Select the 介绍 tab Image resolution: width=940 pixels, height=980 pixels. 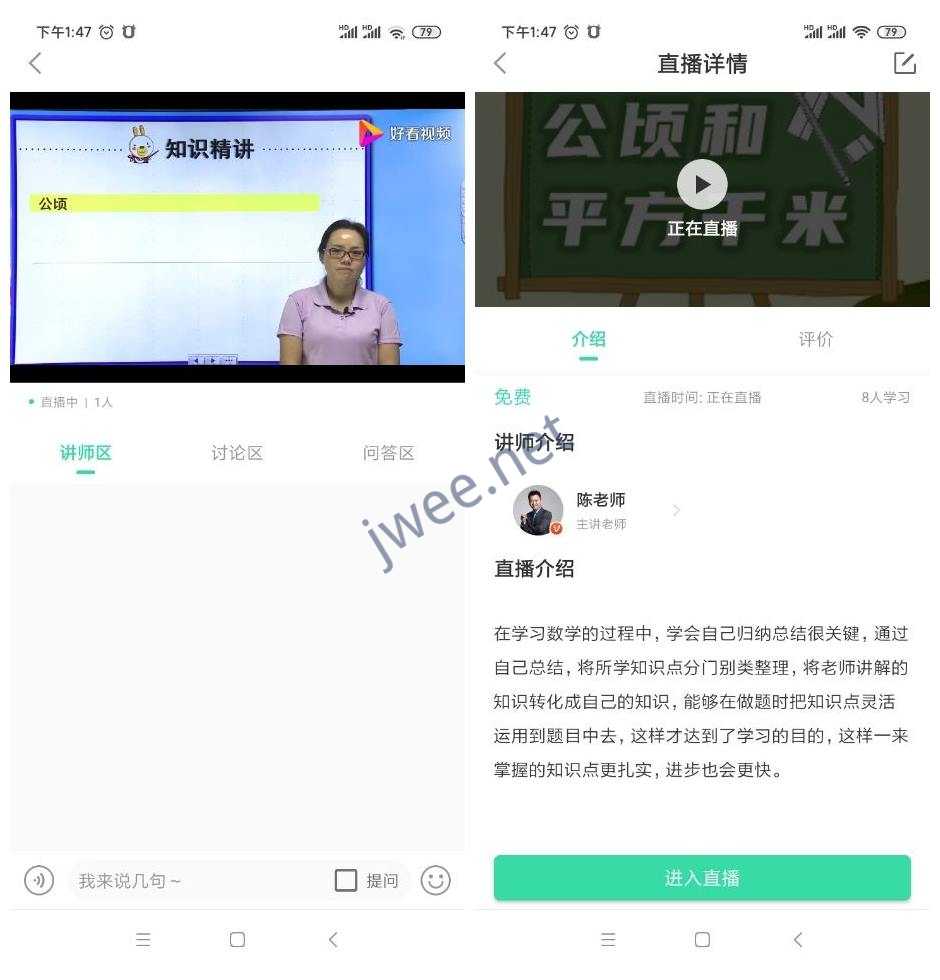tap(588, 339)
